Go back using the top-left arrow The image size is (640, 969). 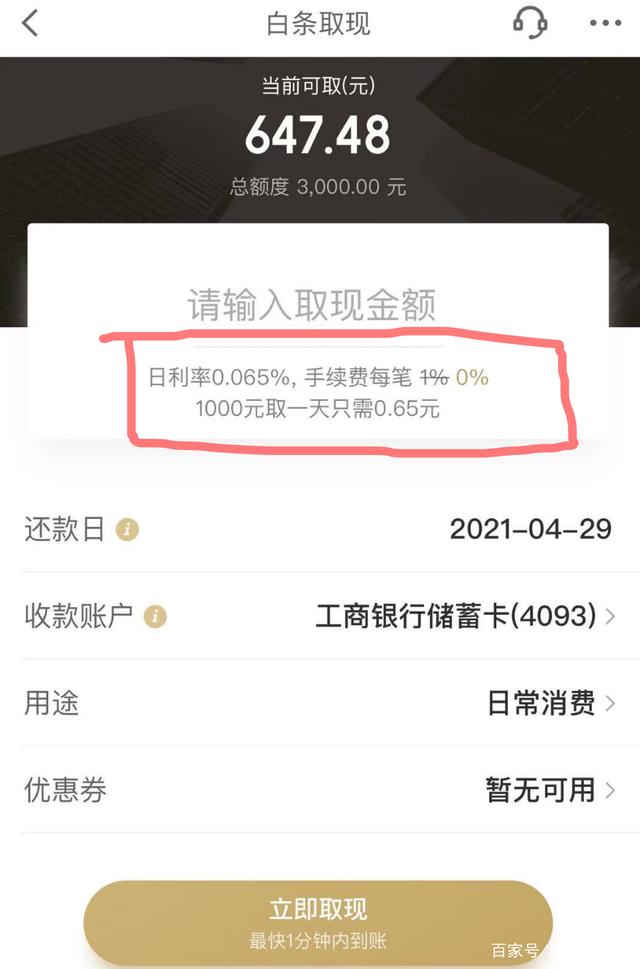point(31,23)
